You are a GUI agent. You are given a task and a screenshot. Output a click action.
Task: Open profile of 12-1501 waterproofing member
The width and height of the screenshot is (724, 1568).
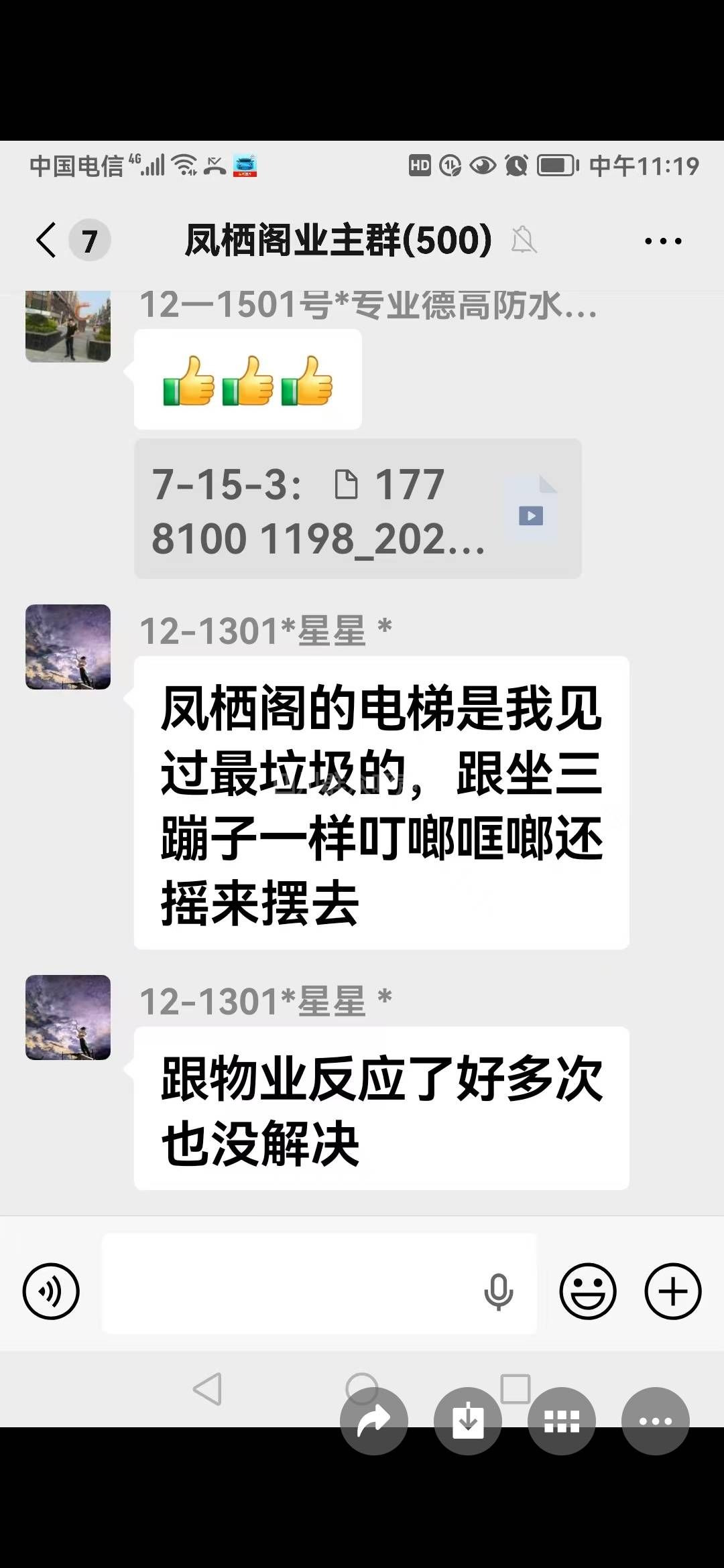[x=68, y=327]
